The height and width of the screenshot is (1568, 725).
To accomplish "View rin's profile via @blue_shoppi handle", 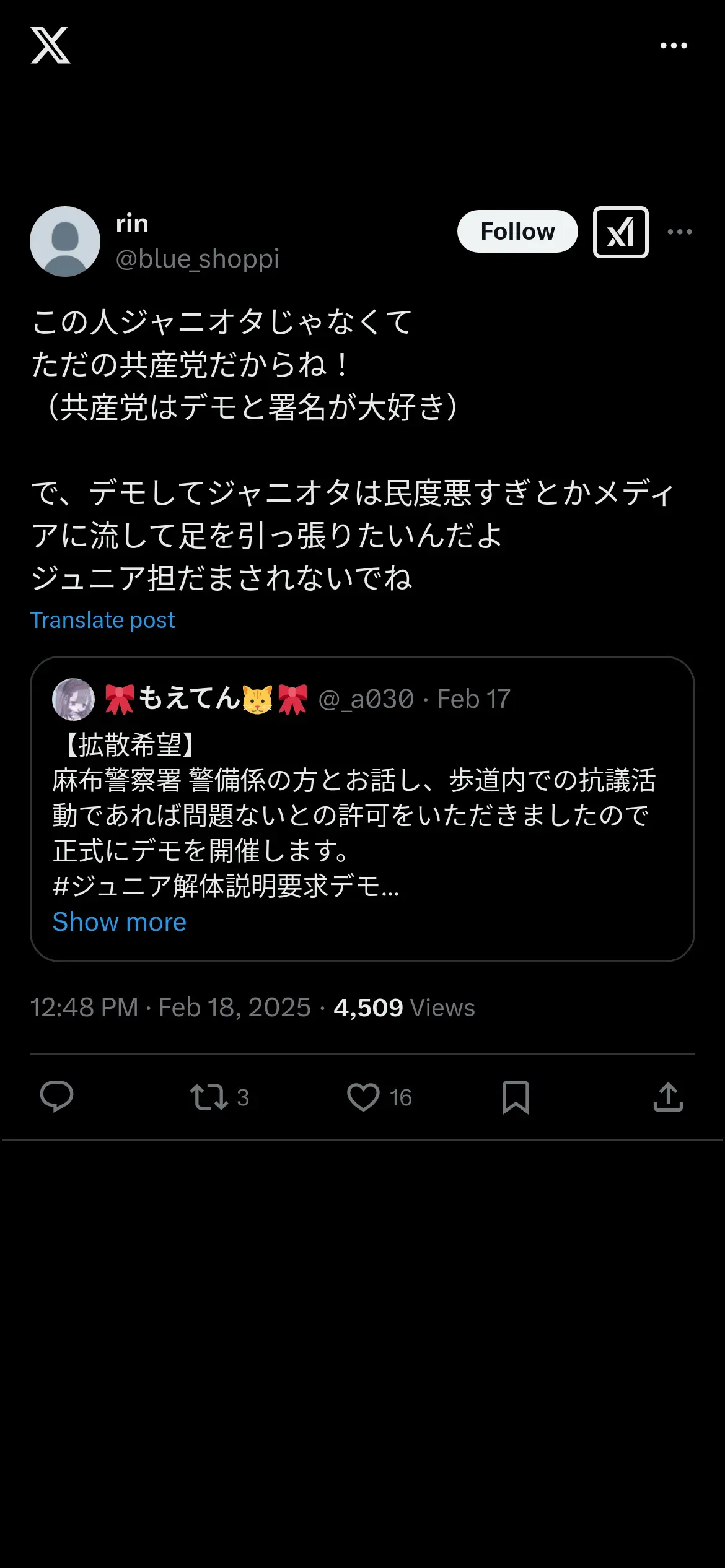I will tap(197, 259).
